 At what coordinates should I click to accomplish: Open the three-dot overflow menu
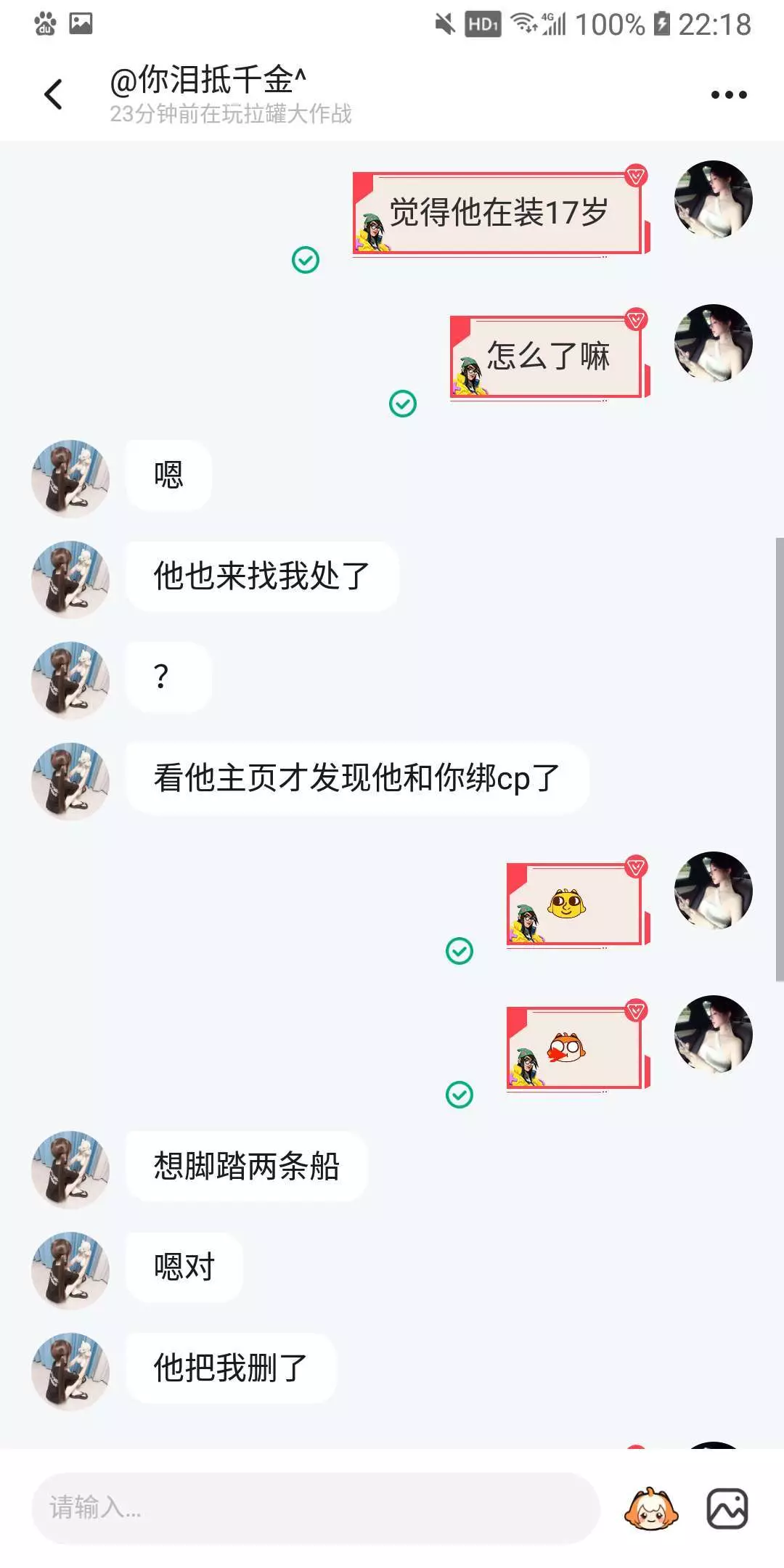pyautogui.click(x=728, y=94)
